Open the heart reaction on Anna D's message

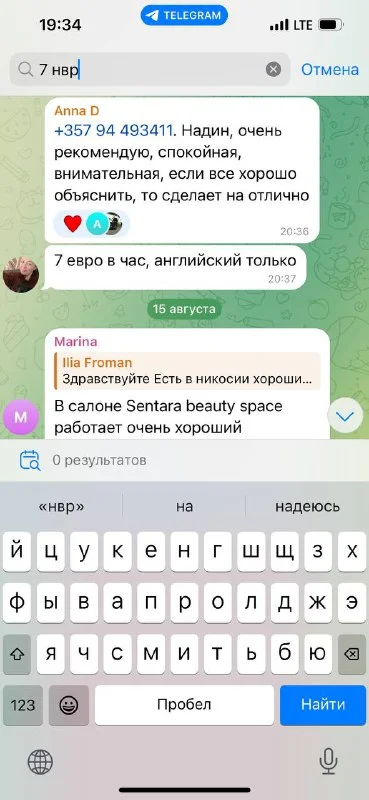(x=72, y=223)
